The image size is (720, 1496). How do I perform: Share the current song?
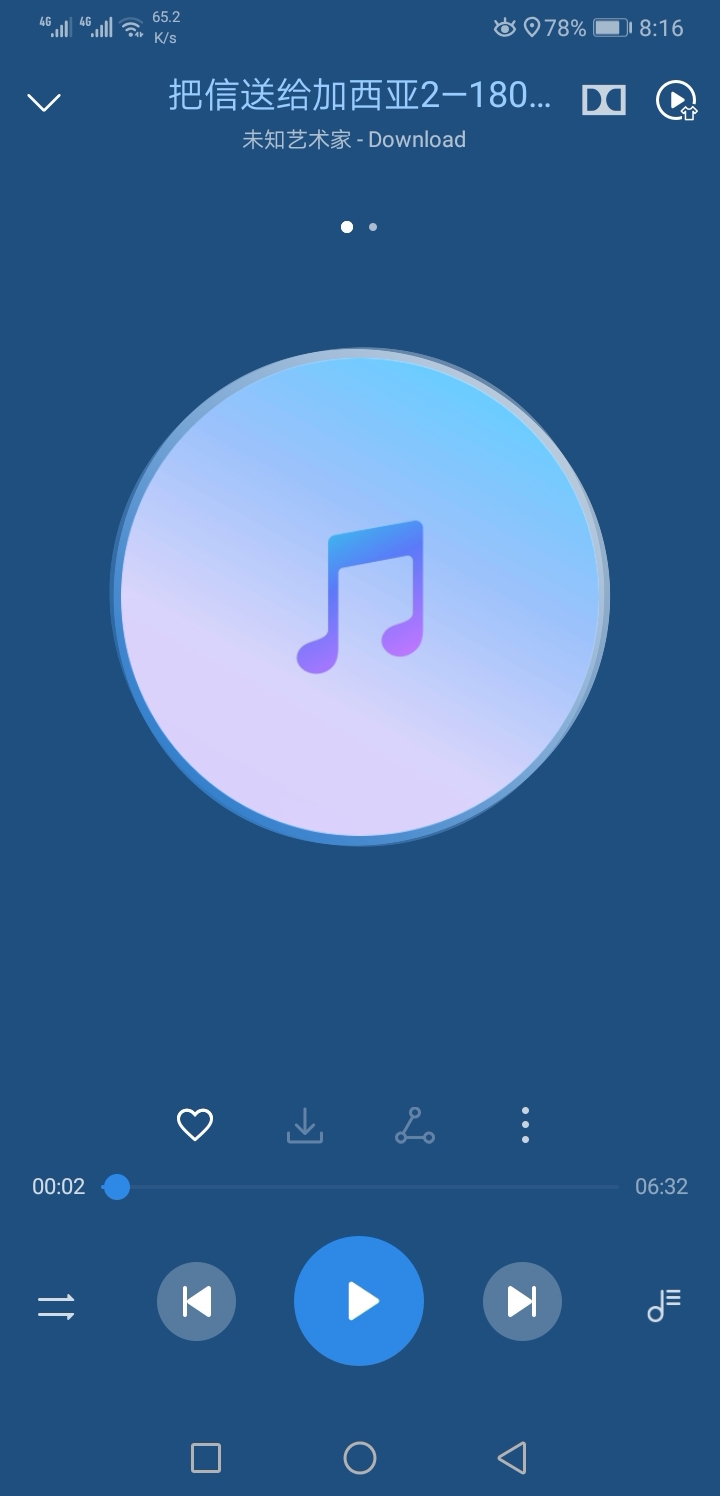pyautogui.click(x=415, y=1125)
